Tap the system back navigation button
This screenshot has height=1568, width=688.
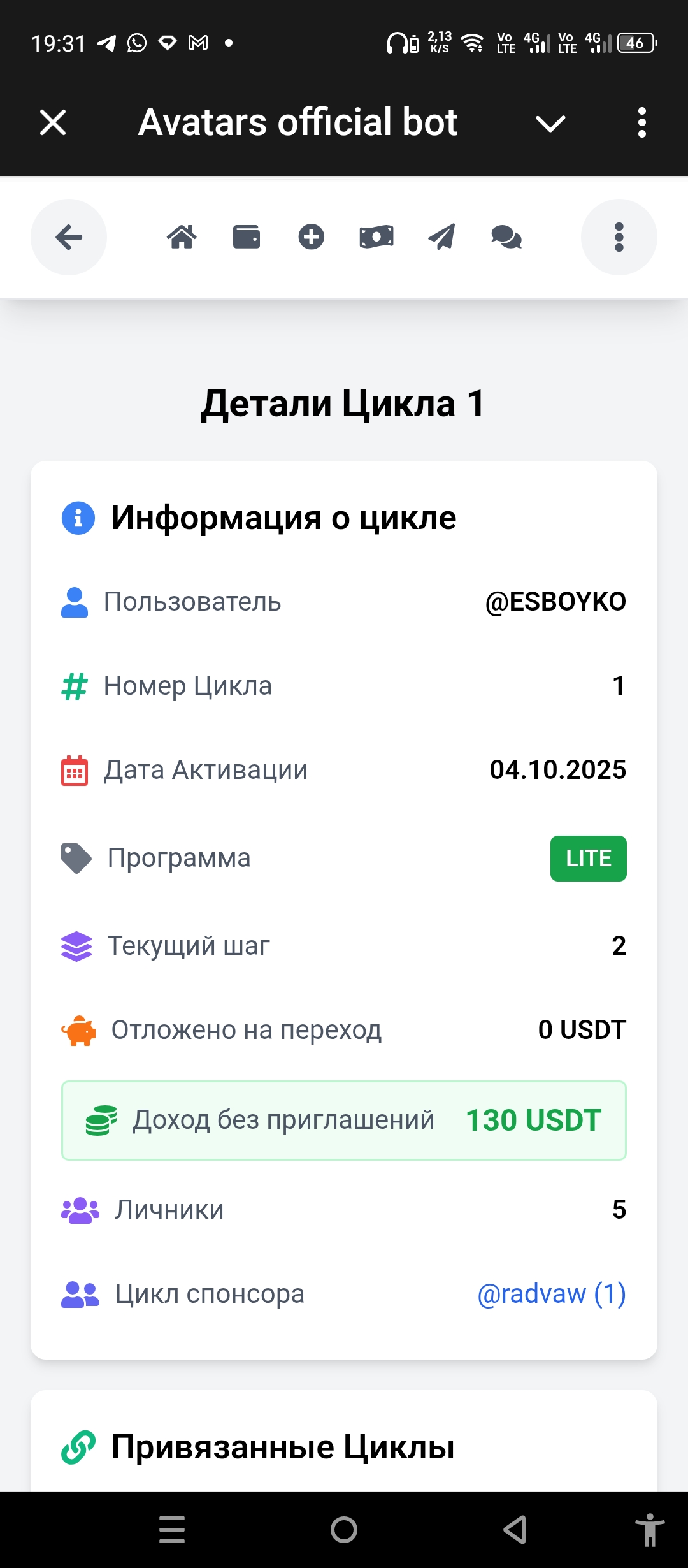tap(515, 1529)
